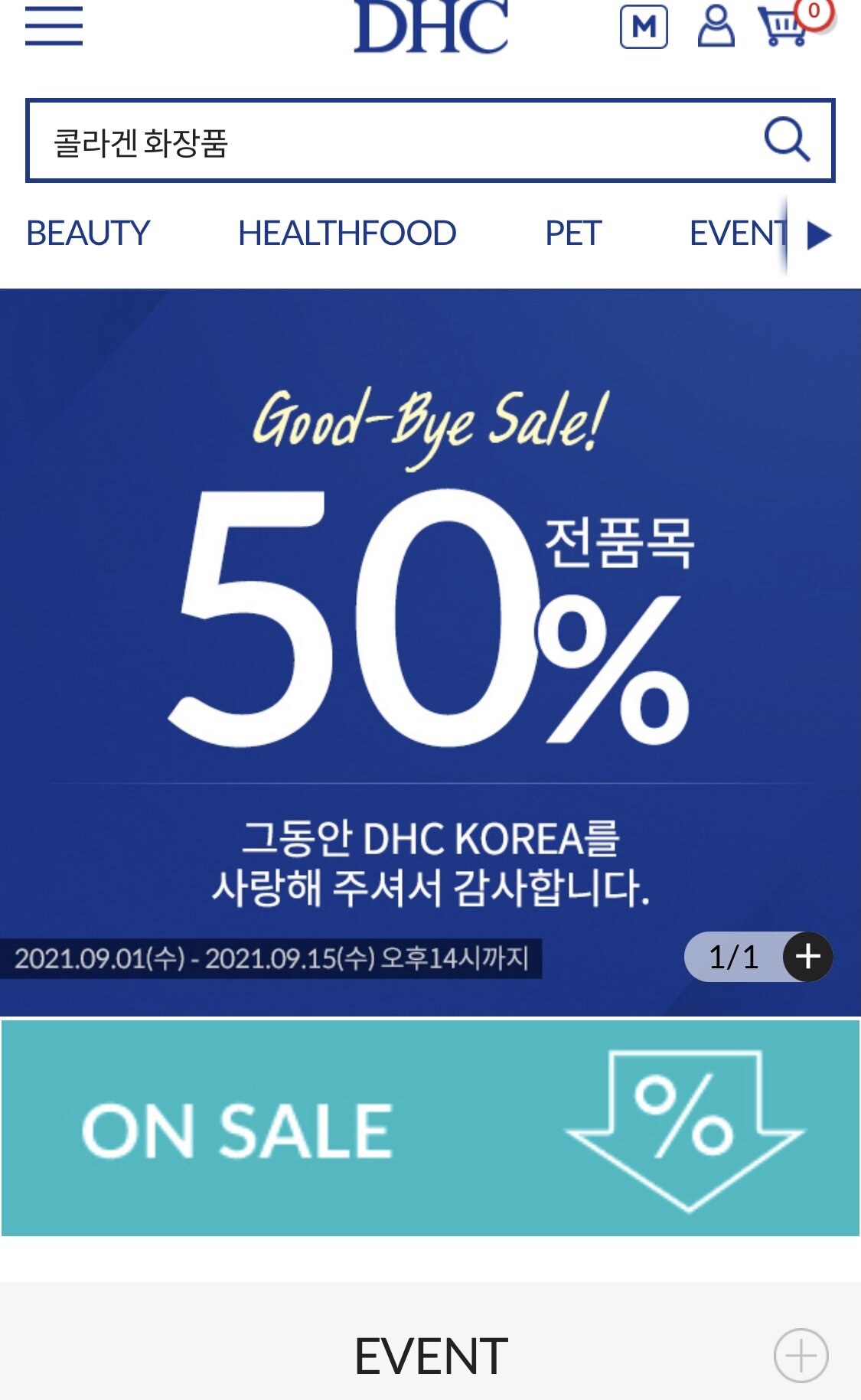
Task: Tap the search field with 콜라겐 화장품
Action: point(383,142)
